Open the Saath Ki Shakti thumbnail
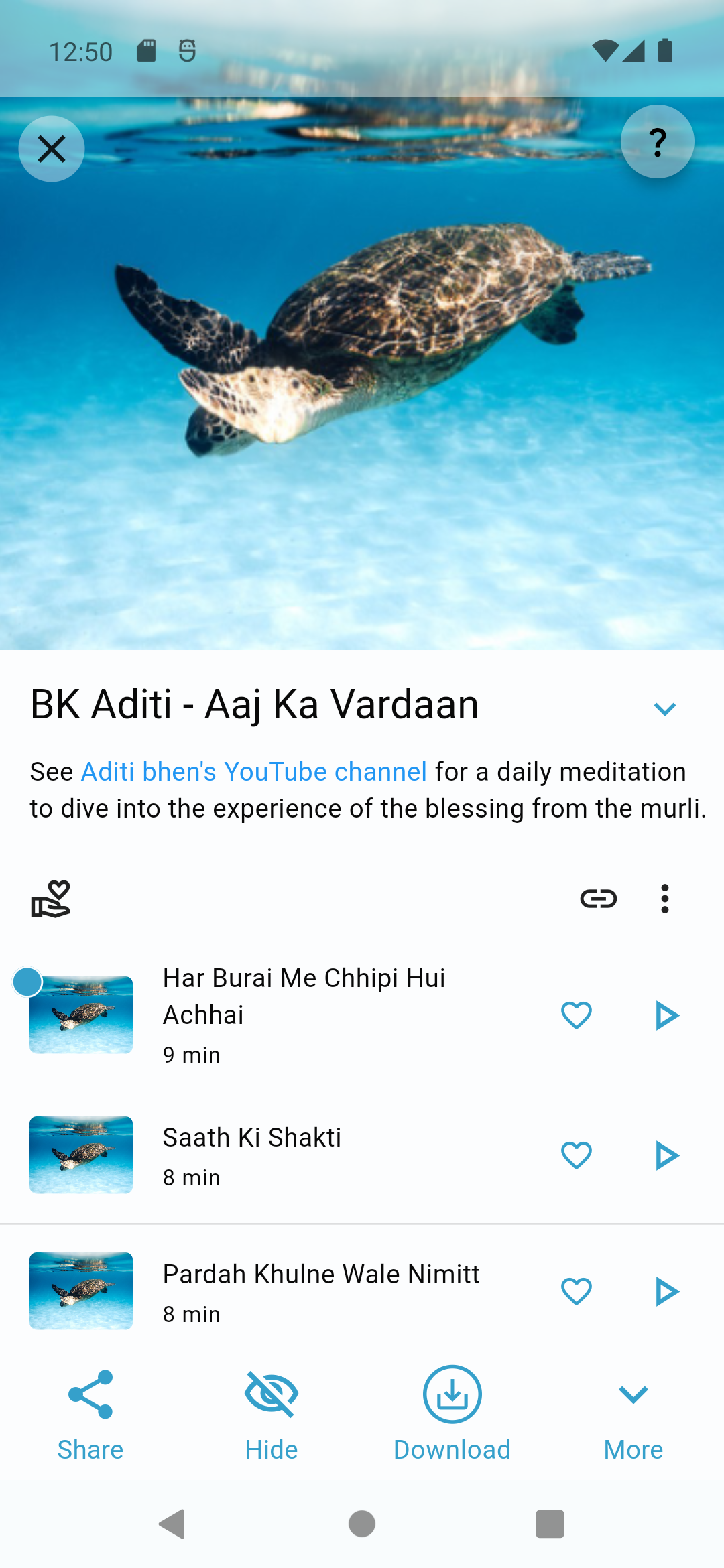This screenshot has width=724, height=1568. 81,1155
